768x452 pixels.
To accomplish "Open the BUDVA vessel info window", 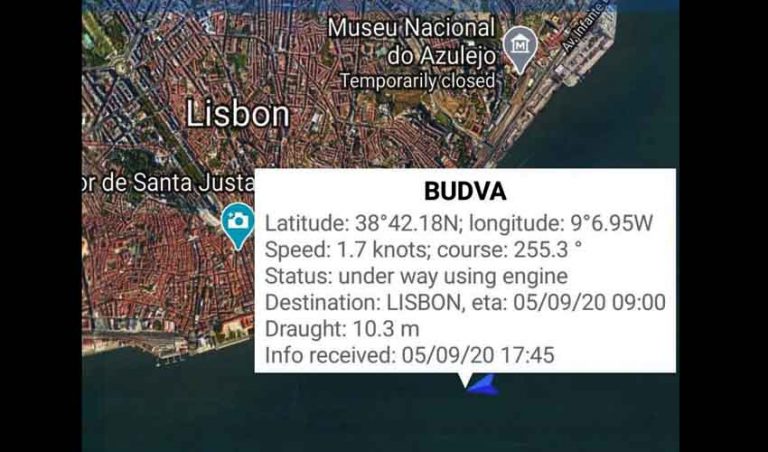I will click(465, 272).
